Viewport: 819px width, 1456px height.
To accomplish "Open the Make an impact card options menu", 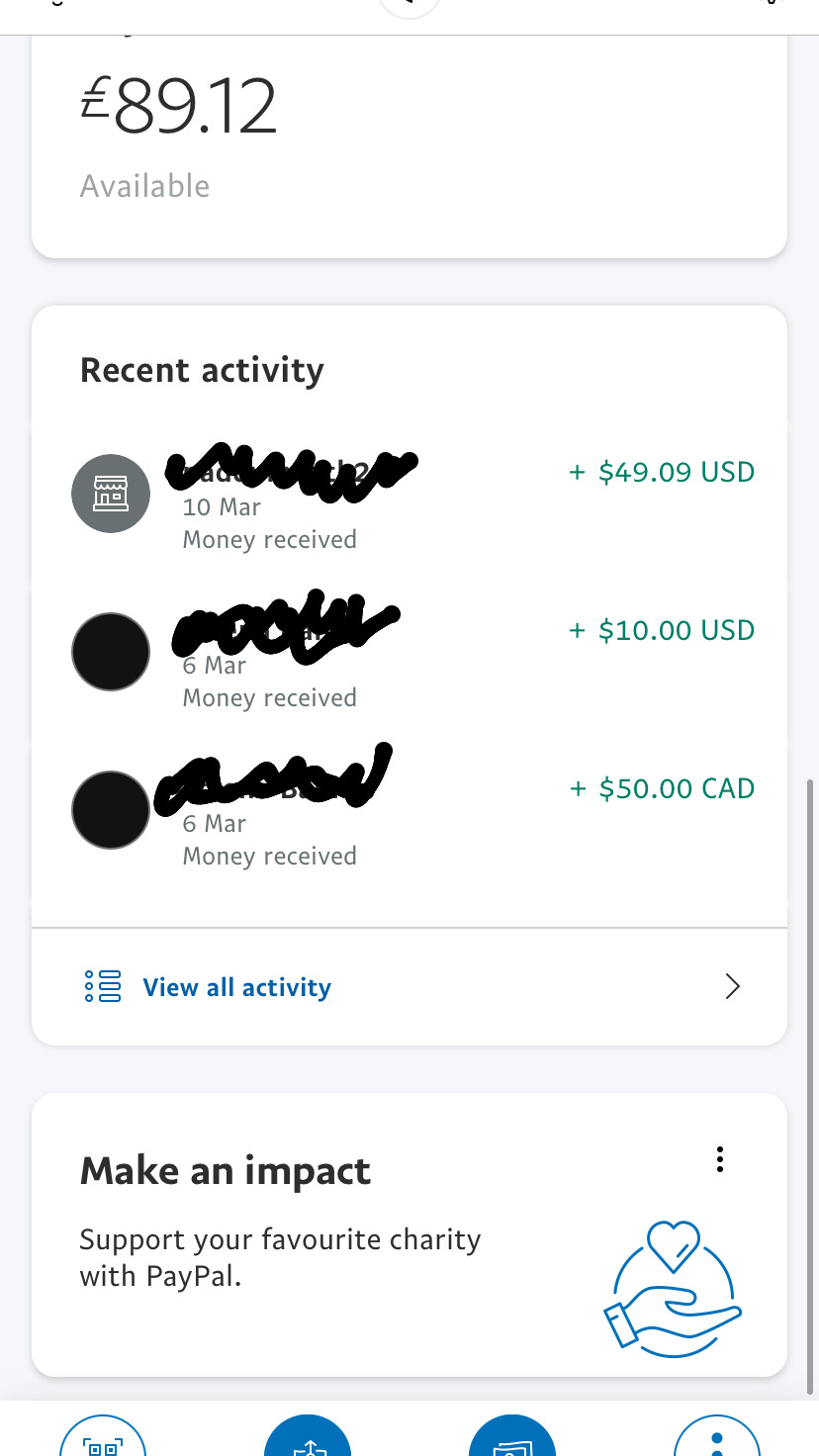I will point(720,1159).
